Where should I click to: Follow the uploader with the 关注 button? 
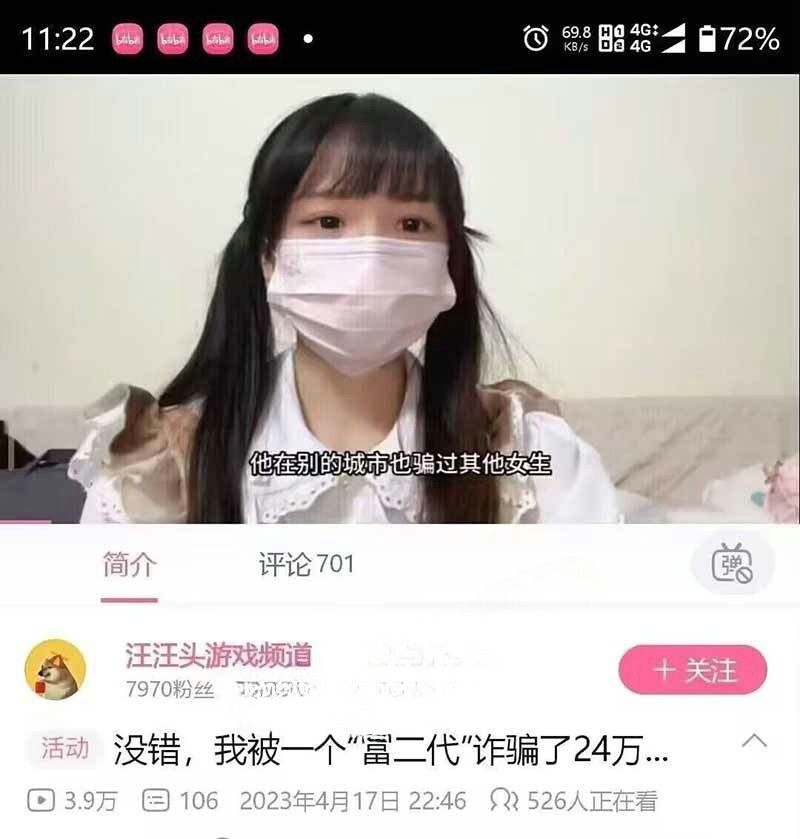click(x=692, y=670)
